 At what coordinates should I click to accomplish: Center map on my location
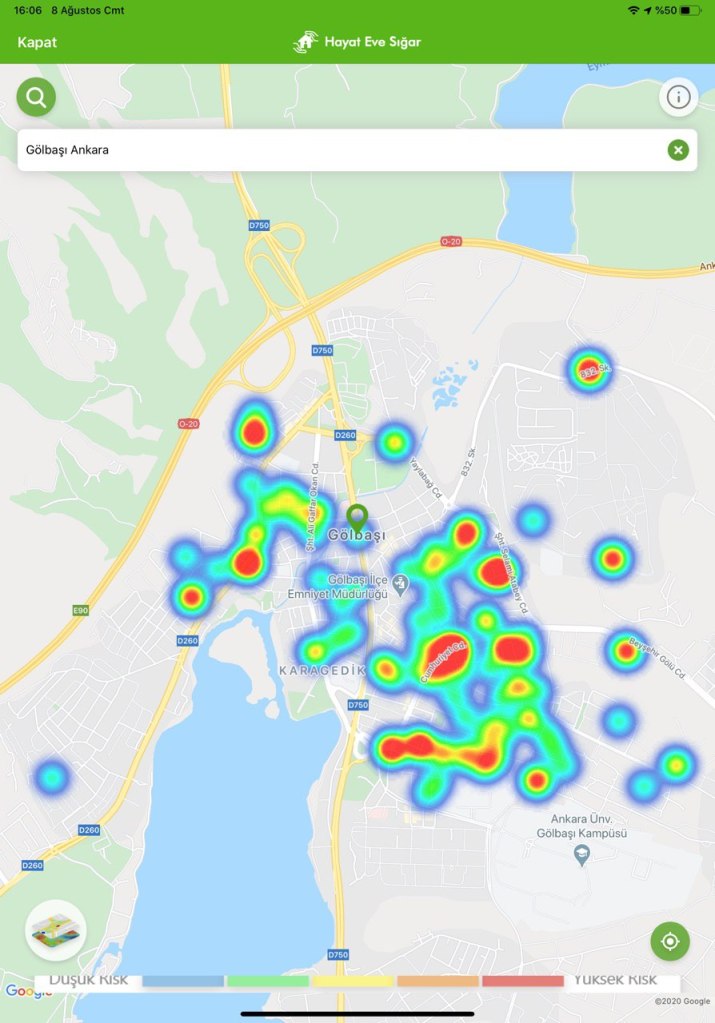670,941
